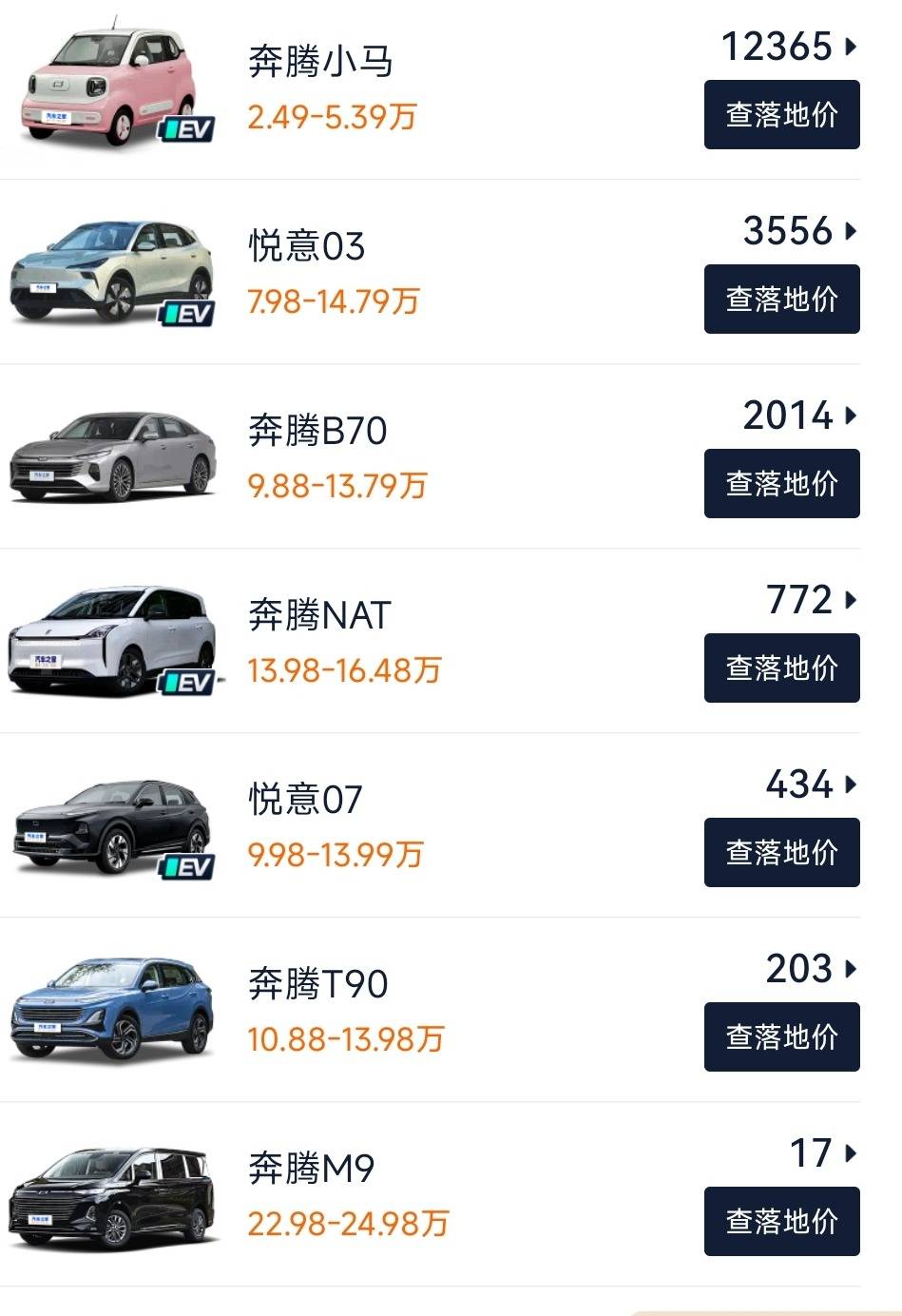Image resolution: width=902 pixels, height=1316 pixels.
Task: Click the 奔腾NAT price range 13.98-16.48万
Action: [x=344, y=670]
